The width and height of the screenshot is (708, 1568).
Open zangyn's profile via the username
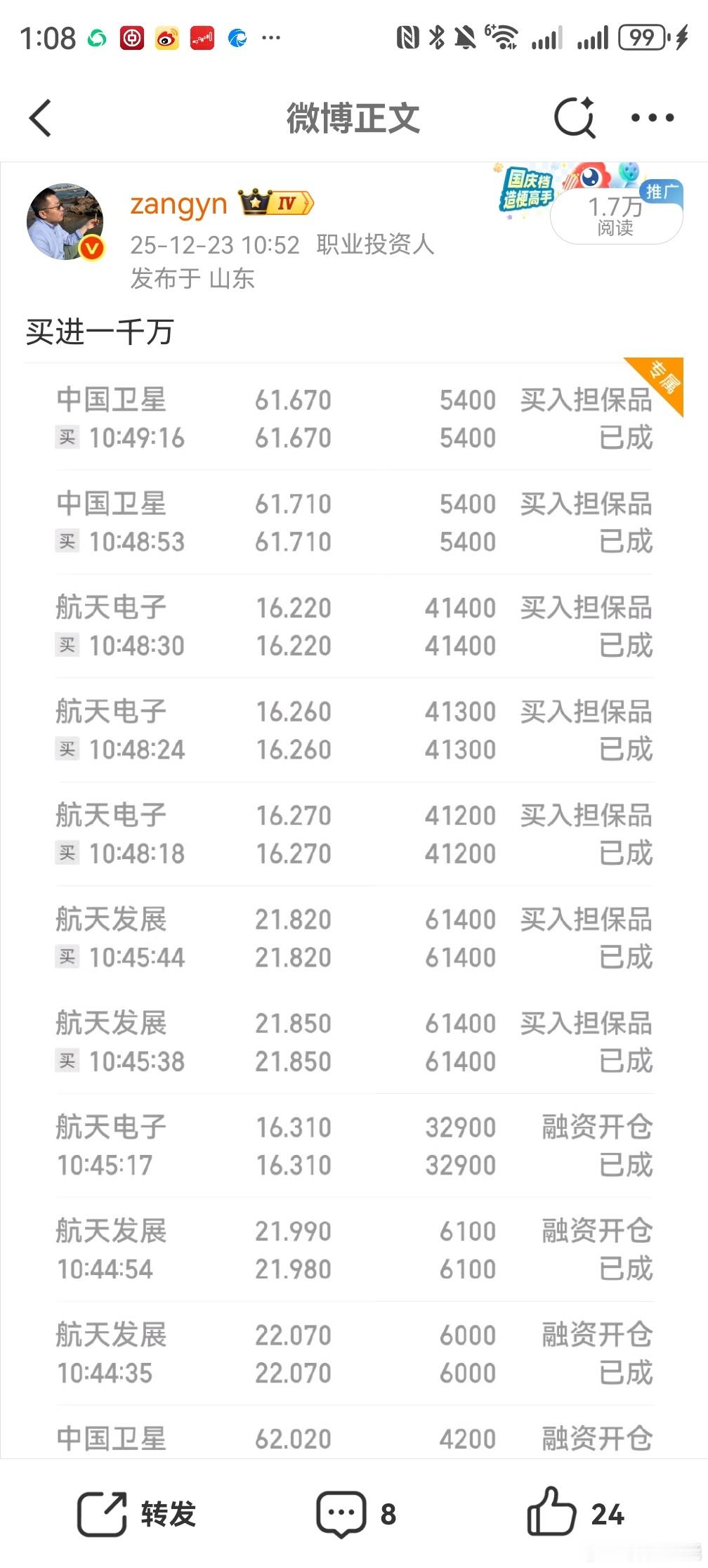pos(179,204)
